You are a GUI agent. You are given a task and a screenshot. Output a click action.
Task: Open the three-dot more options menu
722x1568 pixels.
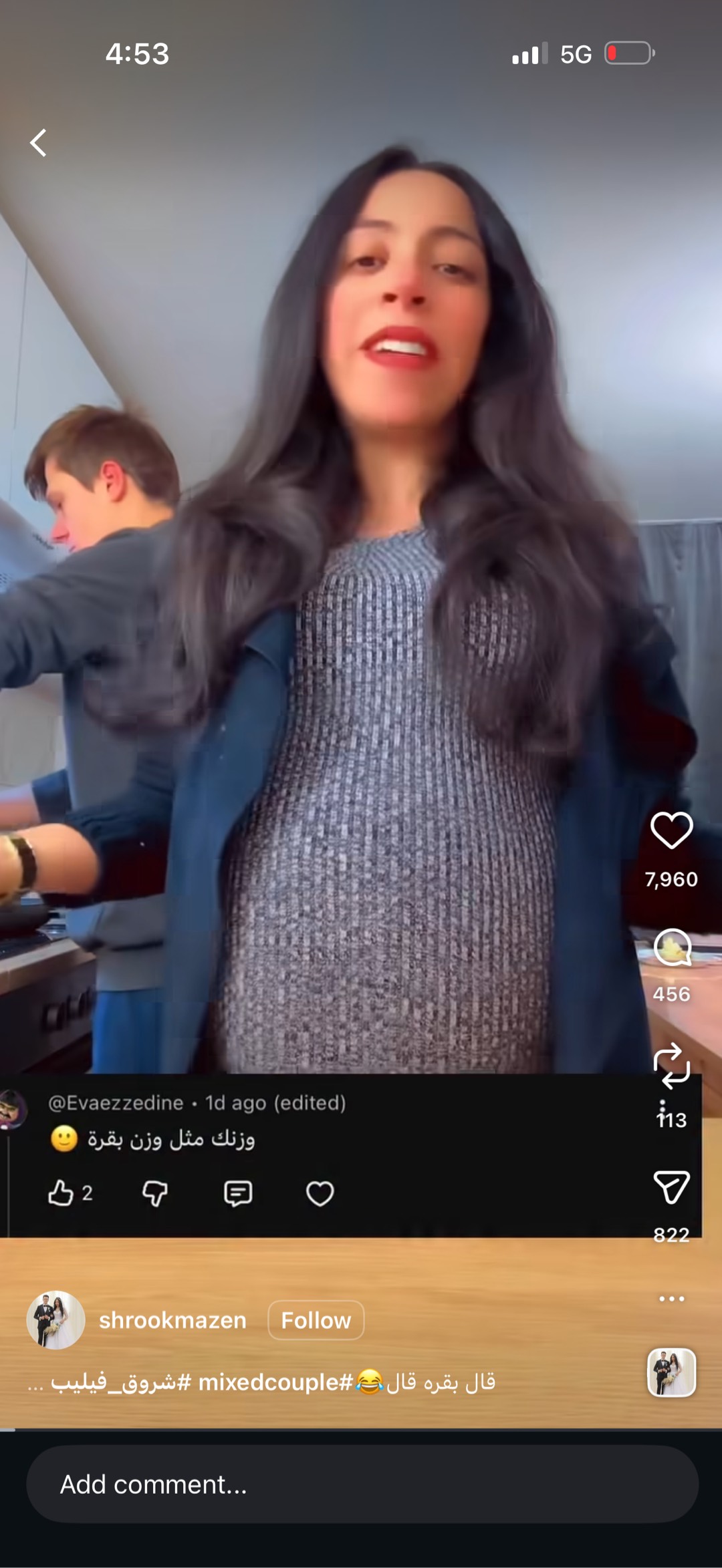(671, 1299)
